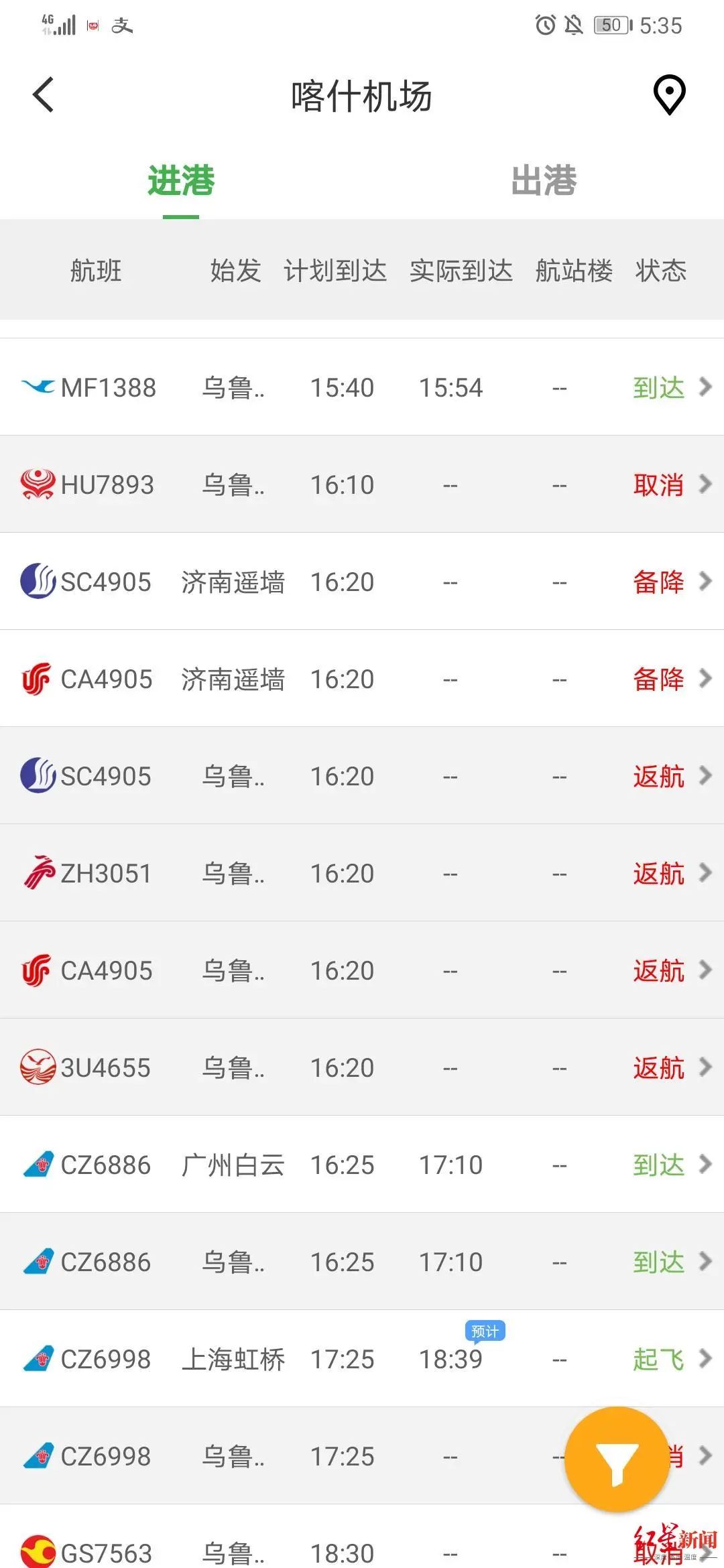Expand the cancelled HU7893 flight row
This screenshot has height=1568, width=724.
pyautogui.click(x=706, y=484)
